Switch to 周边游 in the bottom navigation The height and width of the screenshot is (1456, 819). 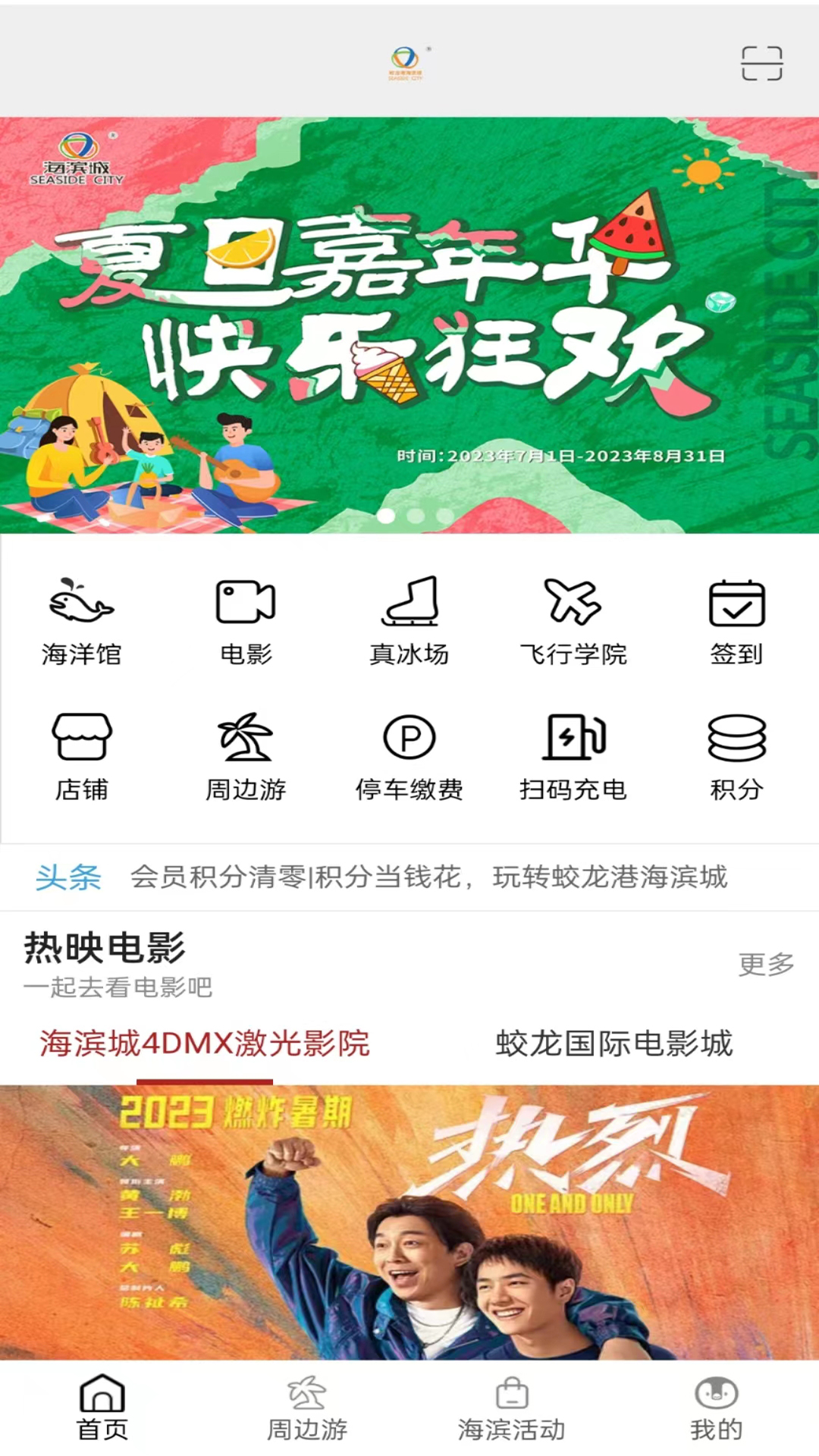(x=307, y=1409)
